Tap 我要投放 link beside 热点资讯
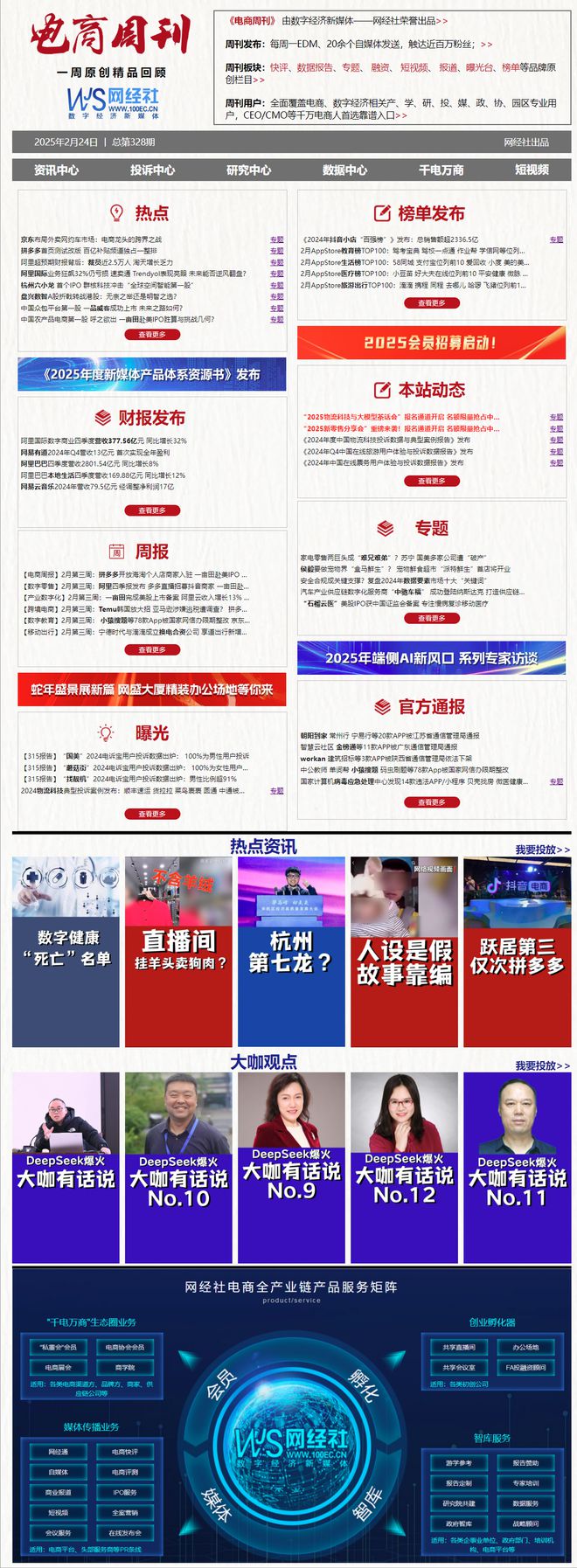577x1568 pixels. (542, 850)
